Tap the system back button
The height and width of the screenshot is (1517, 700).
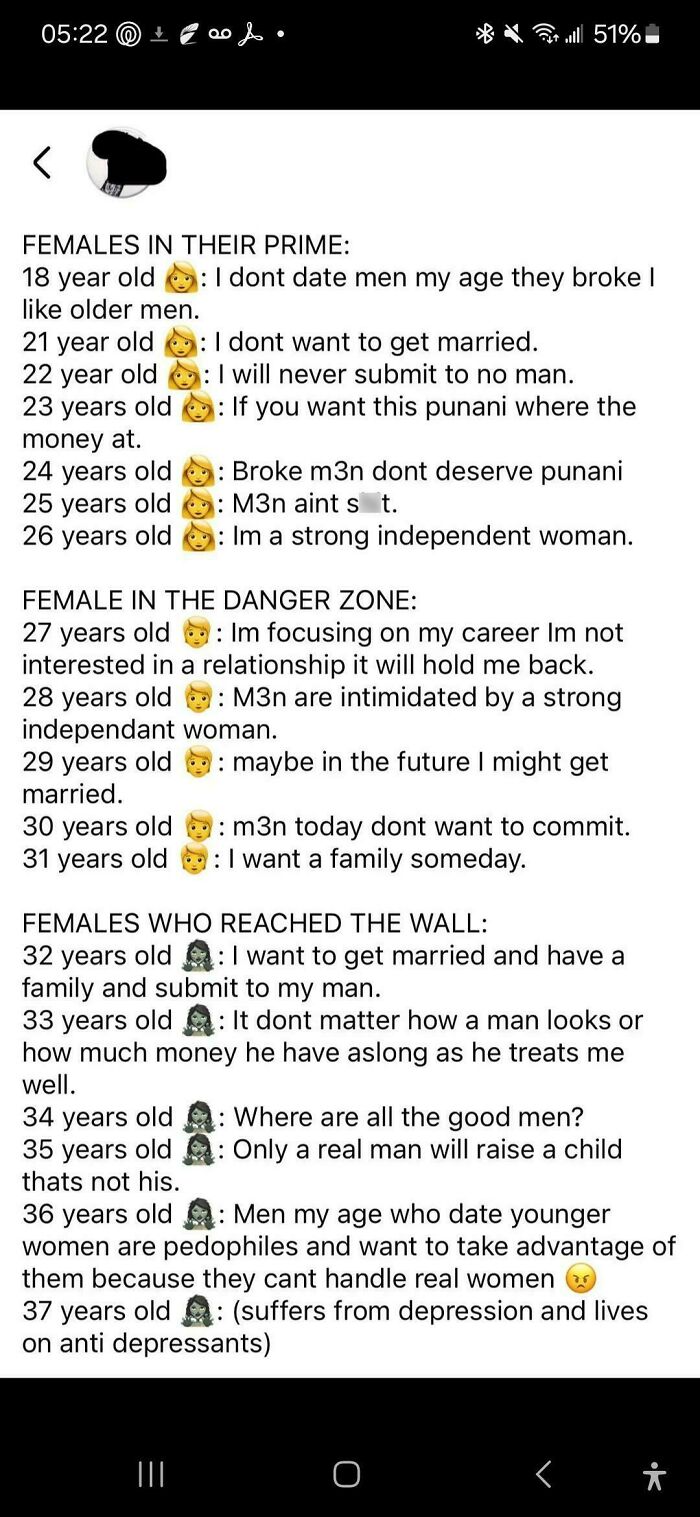point(543,1474)
